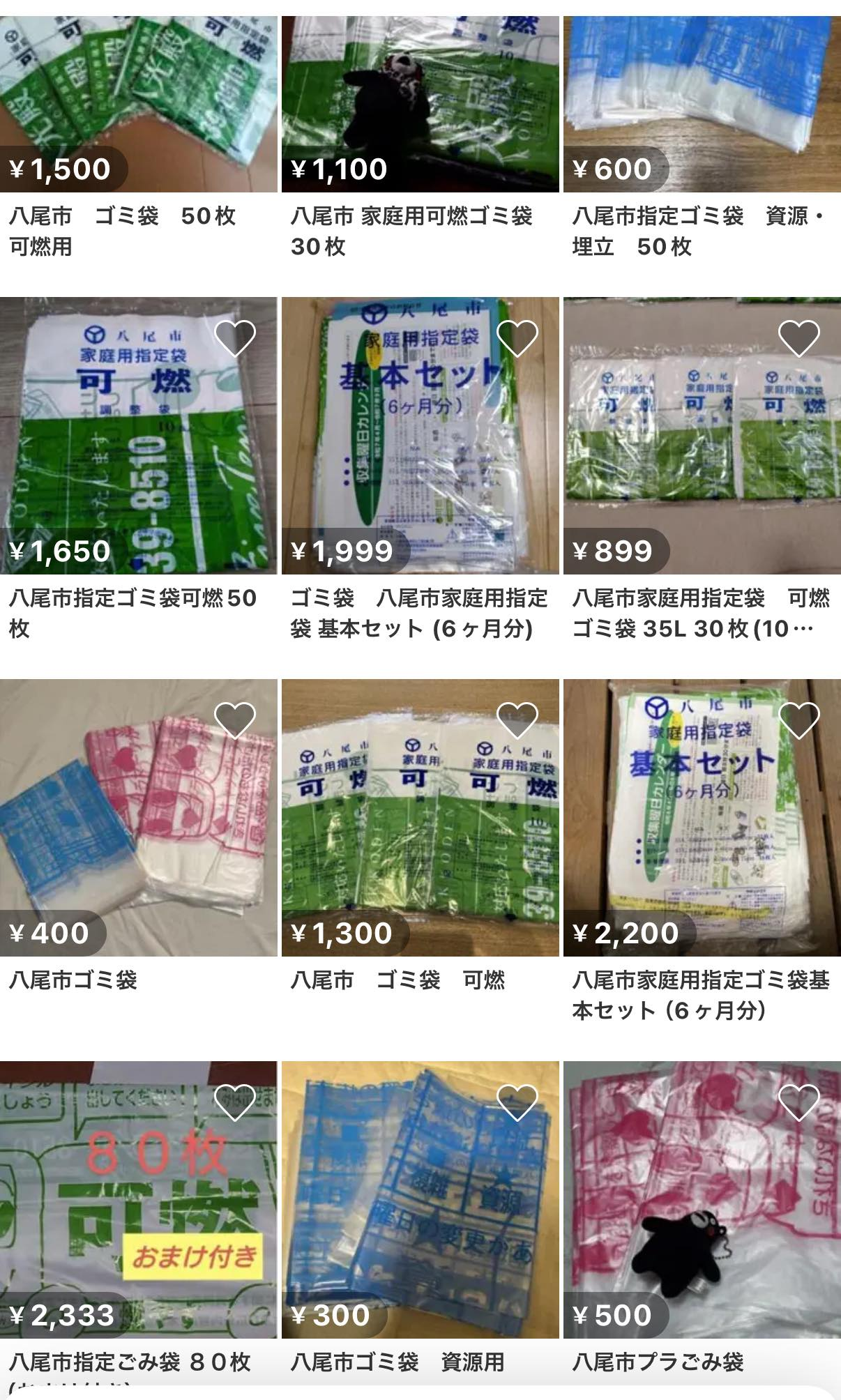The image size is (841, 1400).
Task: Like the ¥1,999 基本セット item
Action: [517, 338]
